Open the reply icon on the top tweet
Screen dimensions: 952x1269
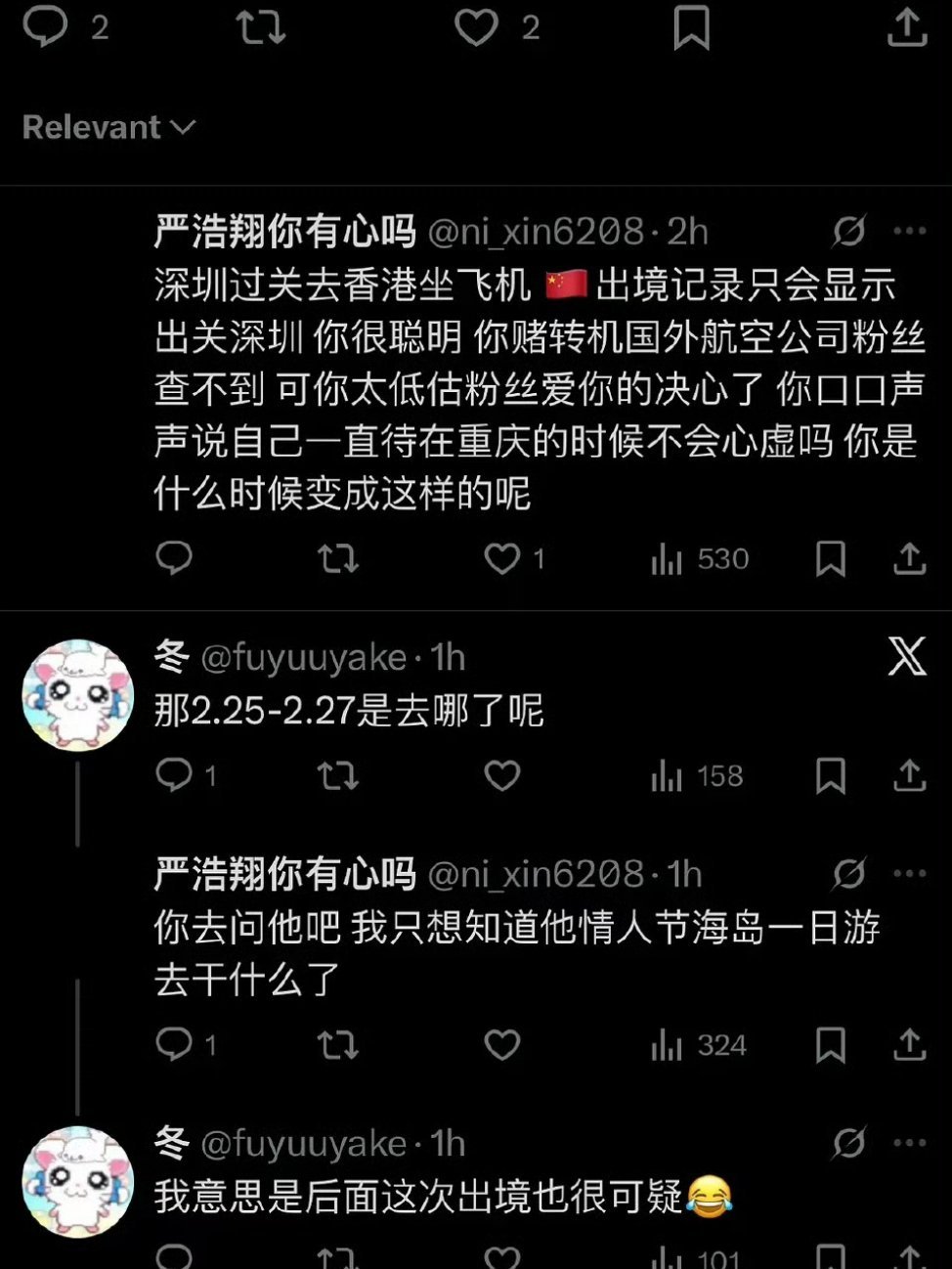[x=174, y=558]
